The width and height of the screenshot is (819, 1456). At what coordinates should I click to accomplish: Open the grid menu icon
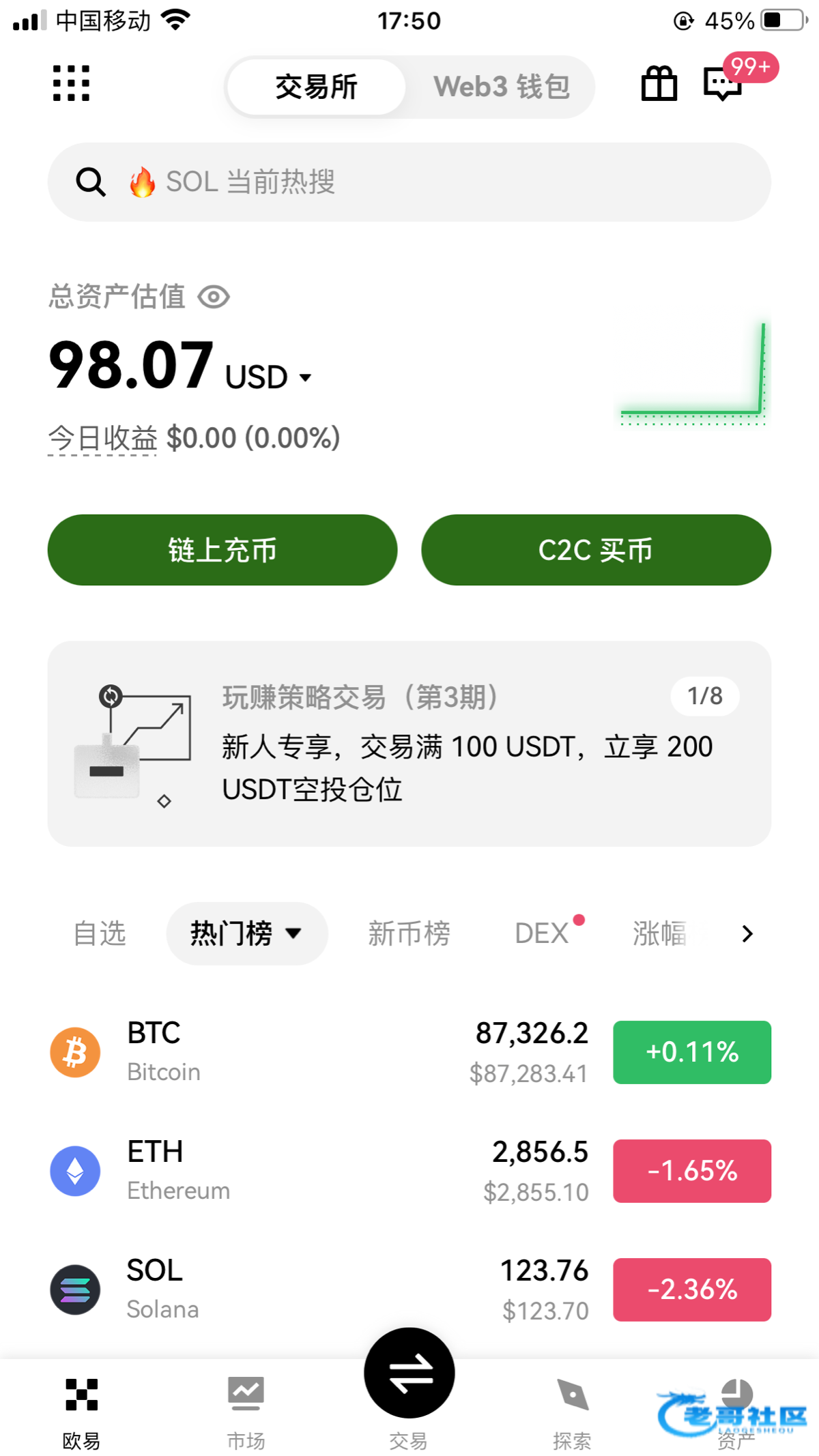click(x=72, y=84)
